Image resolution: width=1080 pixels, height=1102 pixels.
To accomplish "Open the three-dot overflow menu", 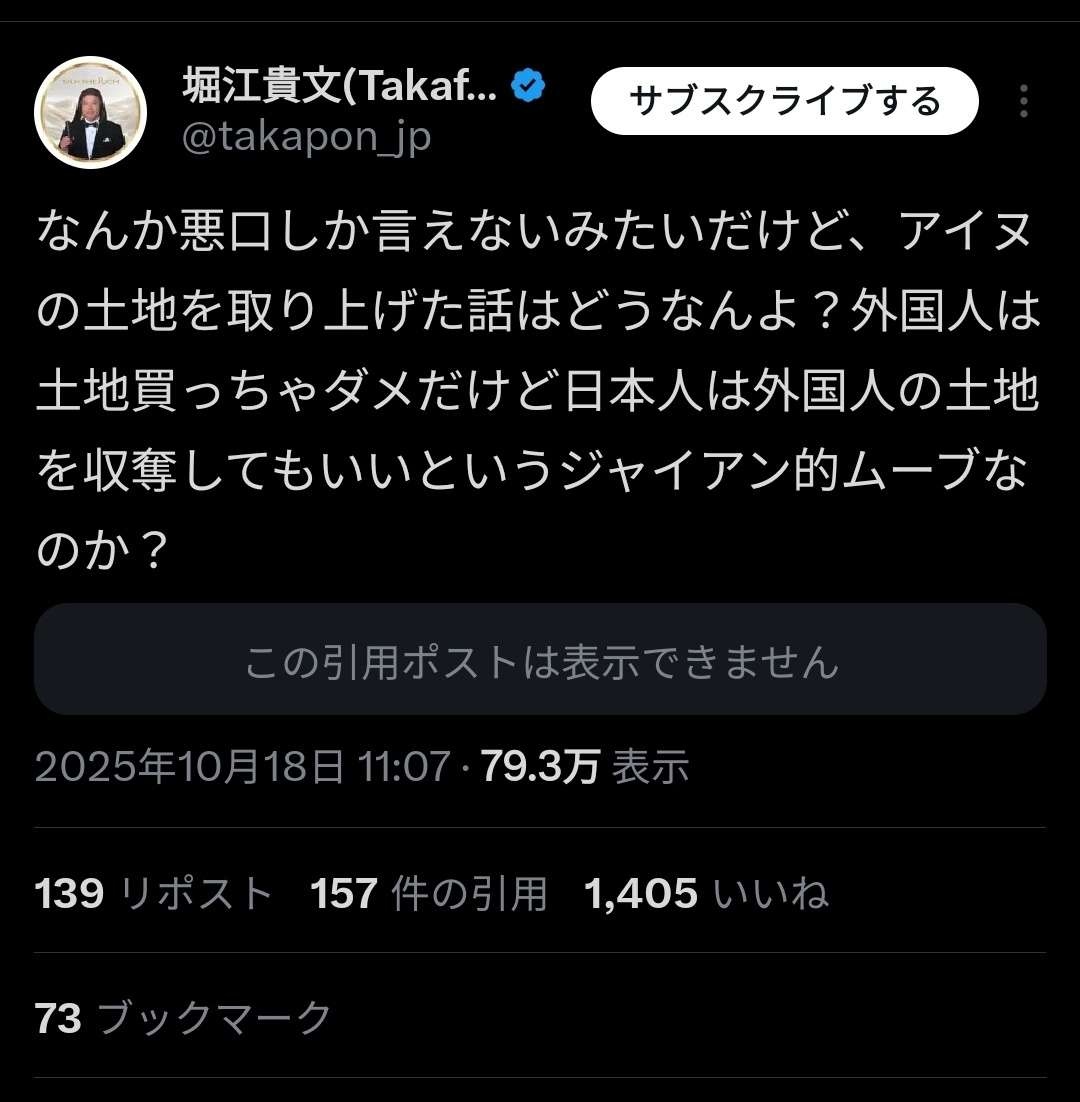I will tap(1023, 101).
